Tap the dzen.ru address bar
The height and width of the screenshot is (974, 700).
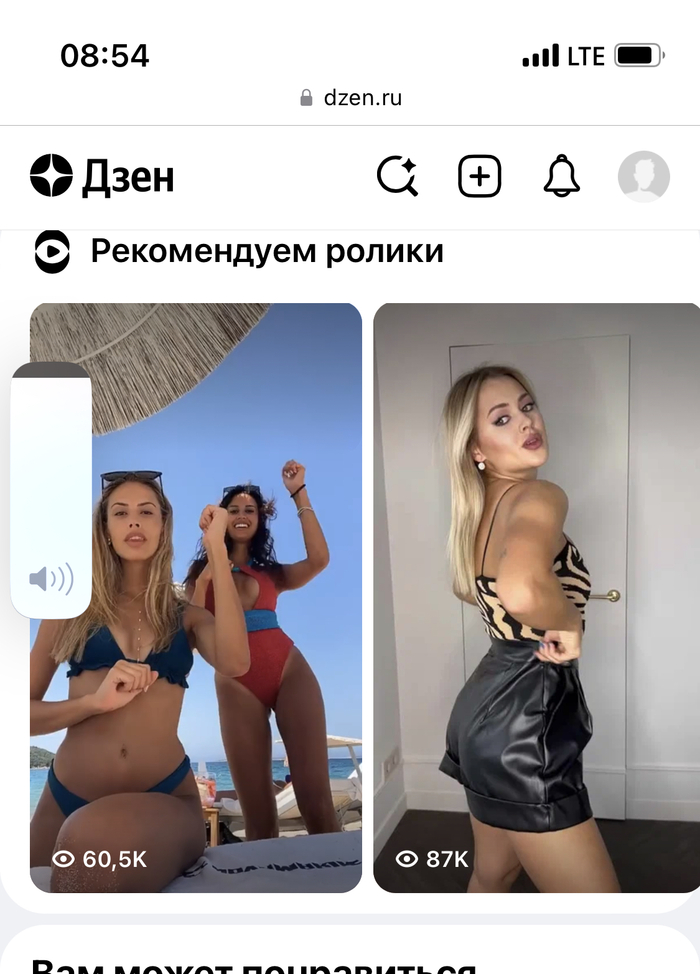click(x=350, y=98)
